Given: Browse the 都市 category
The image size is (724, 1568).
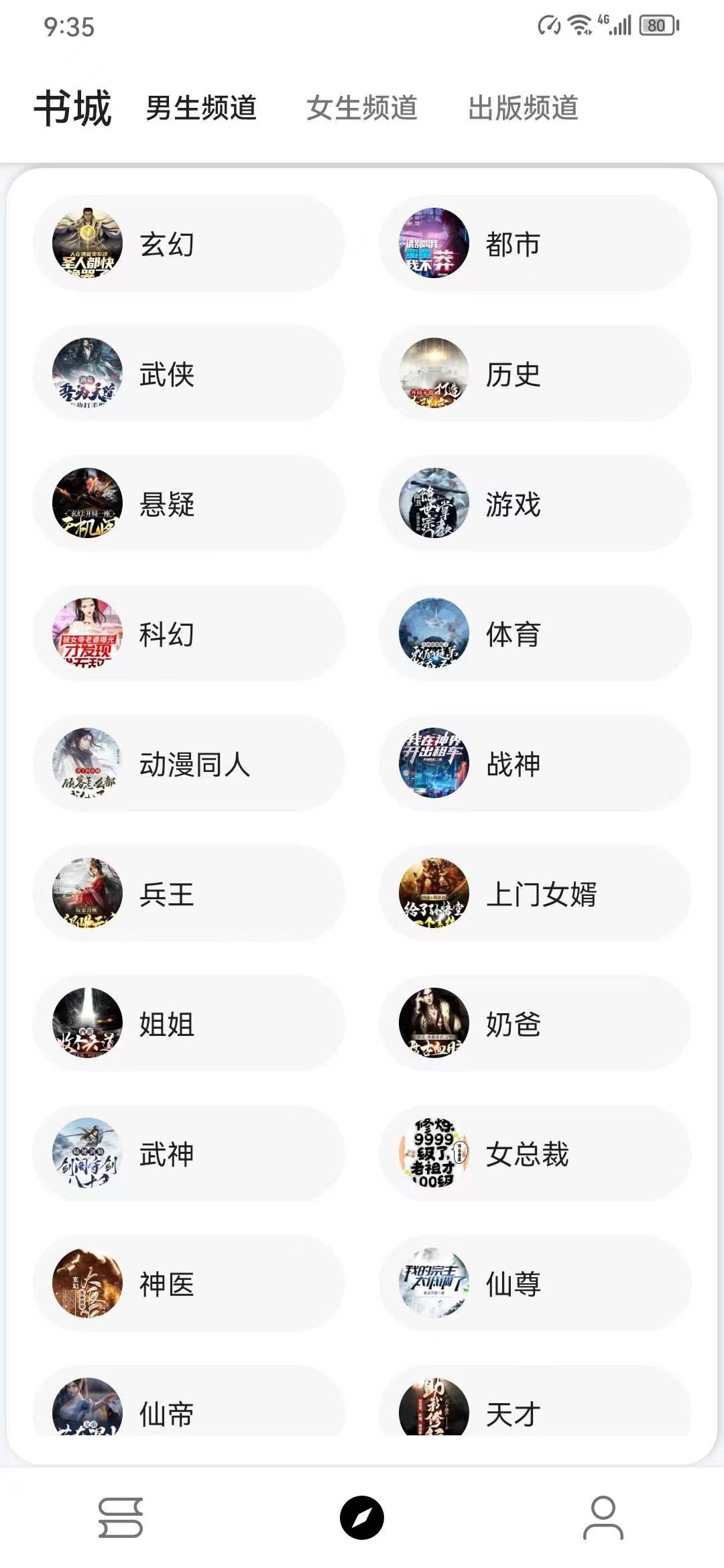Looking at the screenshot, I should click(x=535, y=244).
